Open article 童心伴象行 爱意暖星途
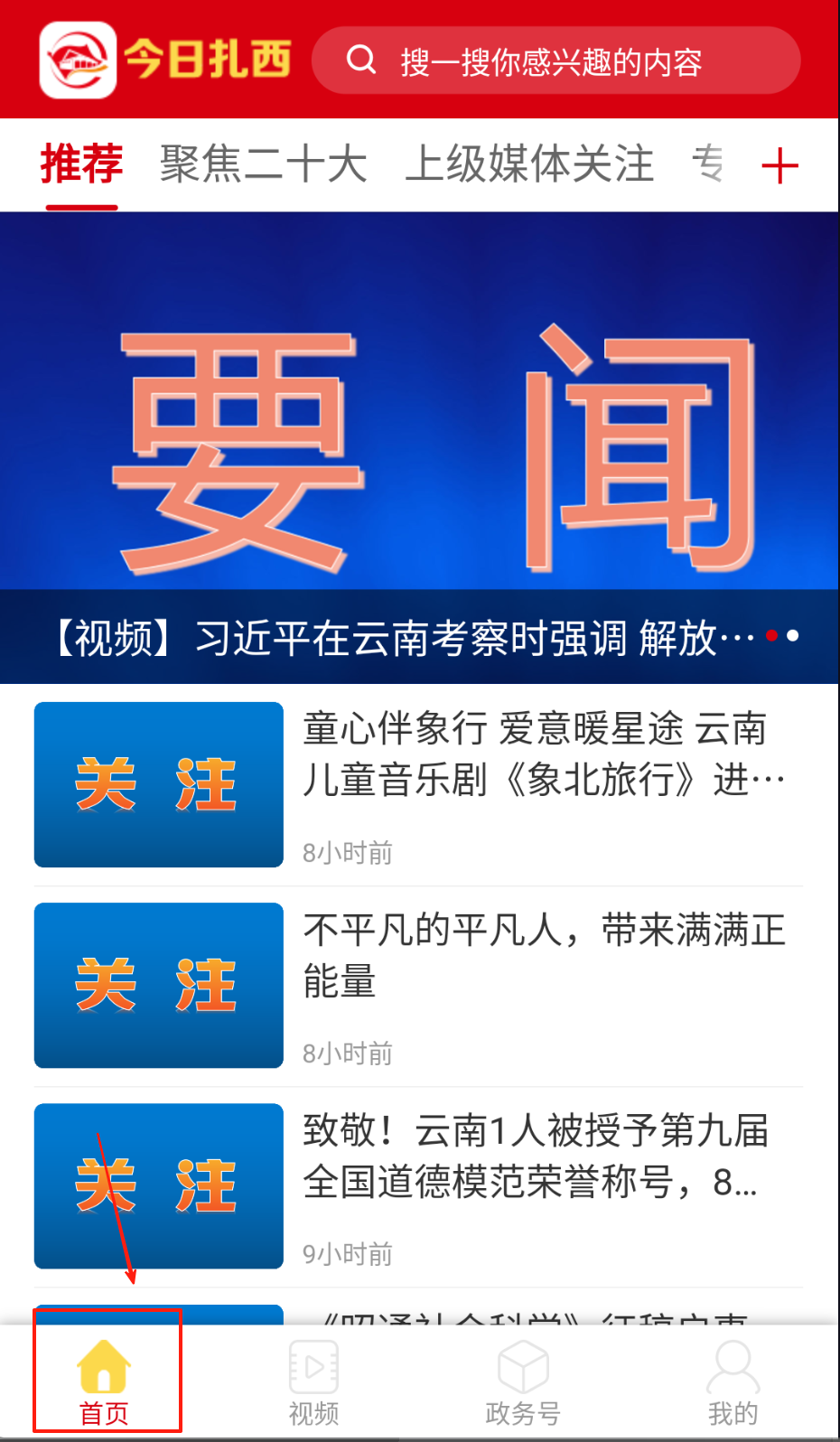Viewport: 840px width, 1442px height. (x=542, y=754)
